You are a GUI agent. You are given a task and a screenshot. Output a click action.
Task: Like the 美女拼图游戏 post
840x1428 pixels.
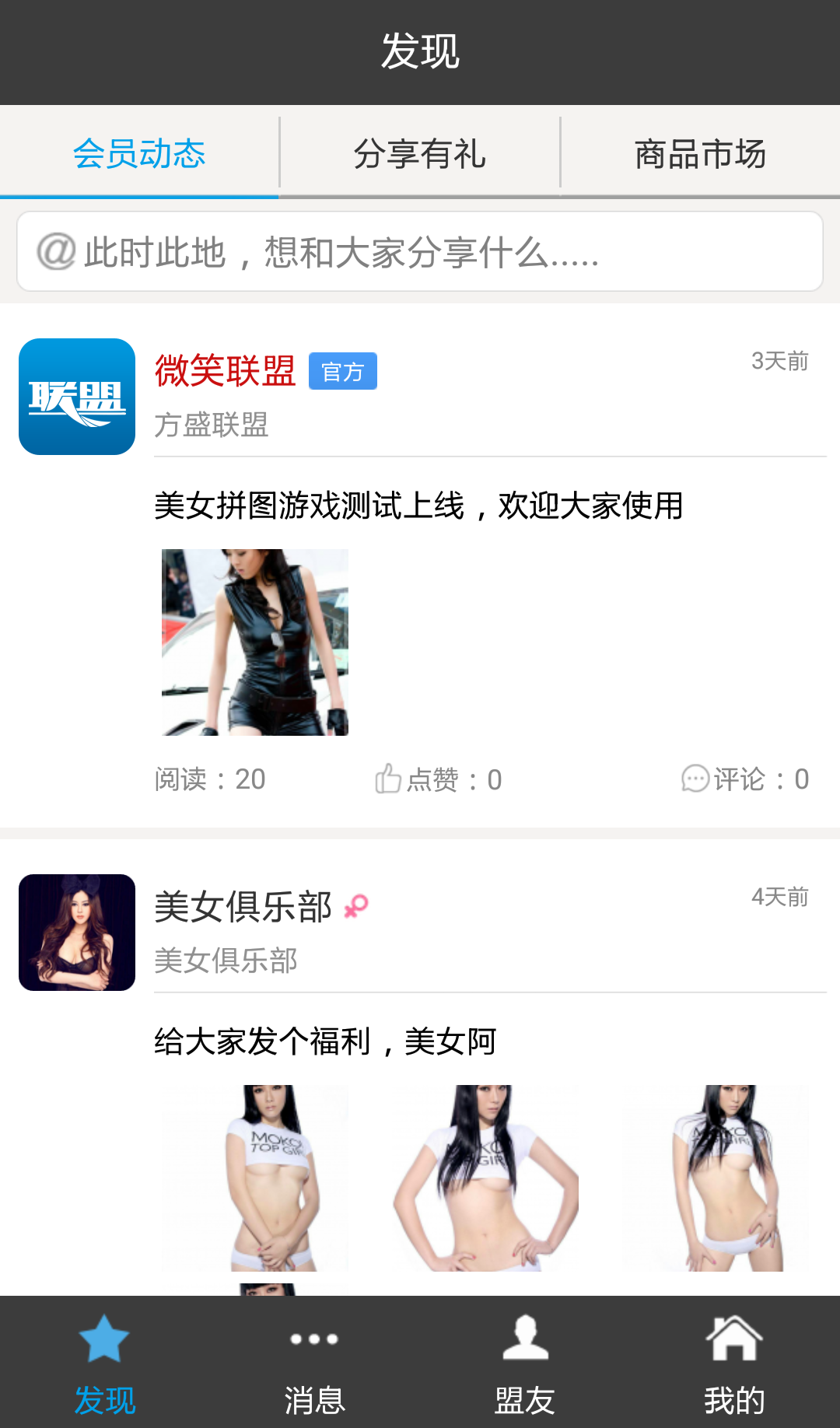coord(438,779)
